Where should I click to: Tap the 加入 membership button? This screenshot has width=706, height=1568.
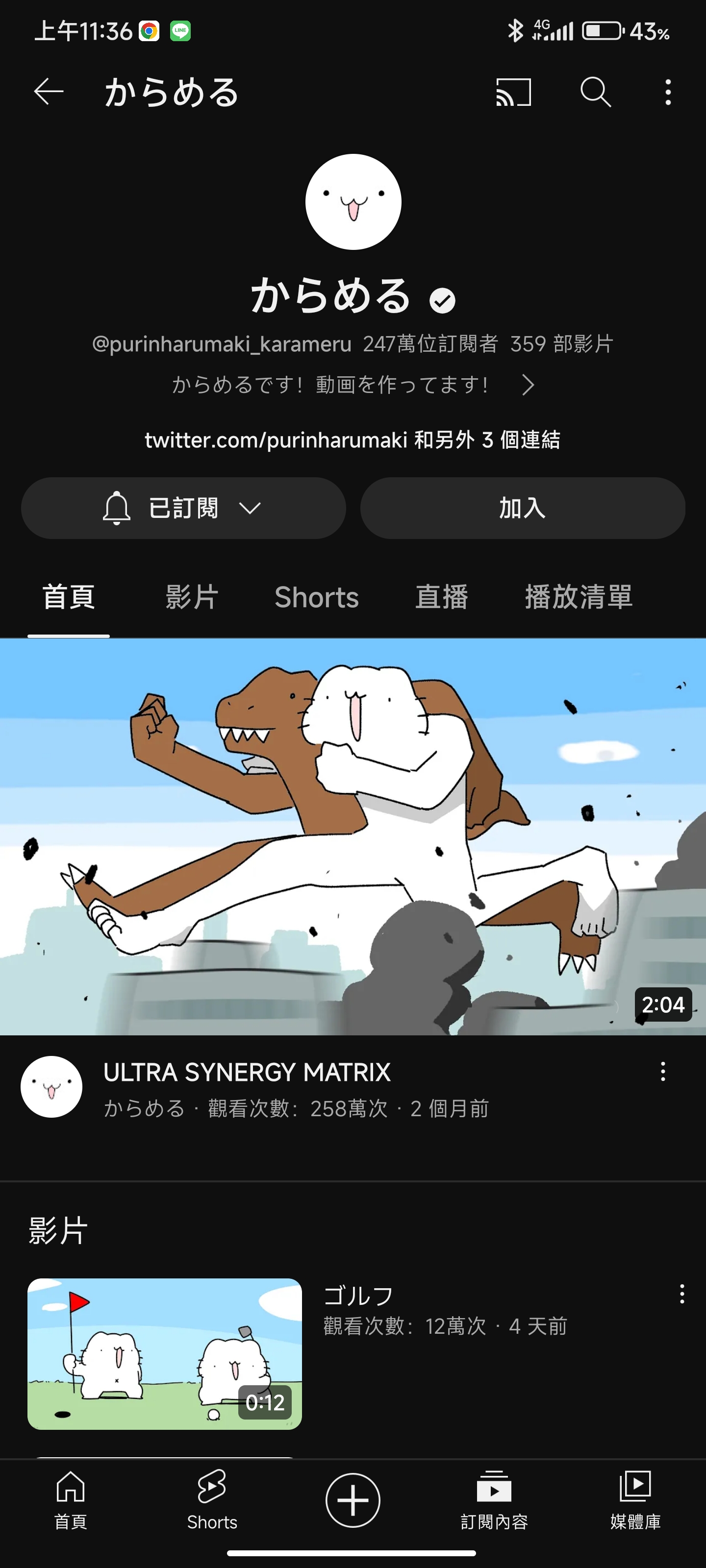click(523, 508)
